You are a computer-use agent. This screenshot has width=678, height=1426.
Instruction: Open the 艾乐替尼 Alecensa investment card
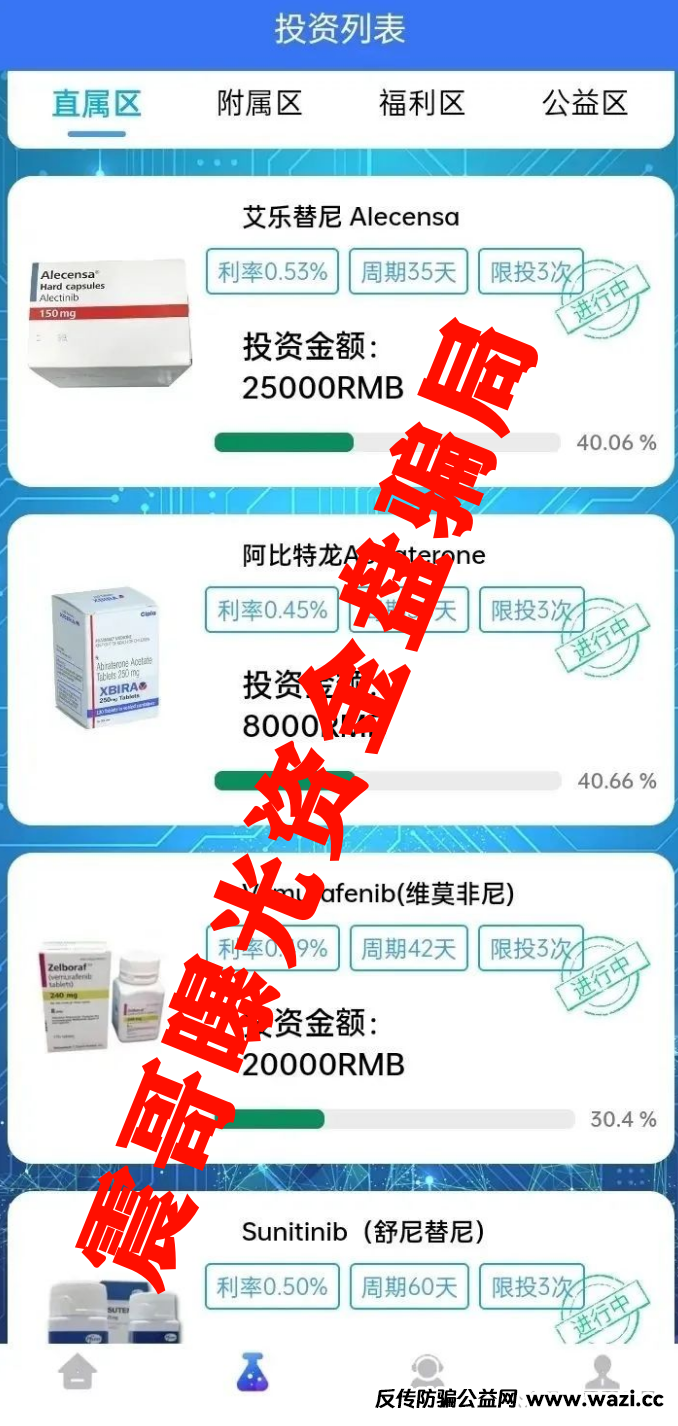[340, 330]
